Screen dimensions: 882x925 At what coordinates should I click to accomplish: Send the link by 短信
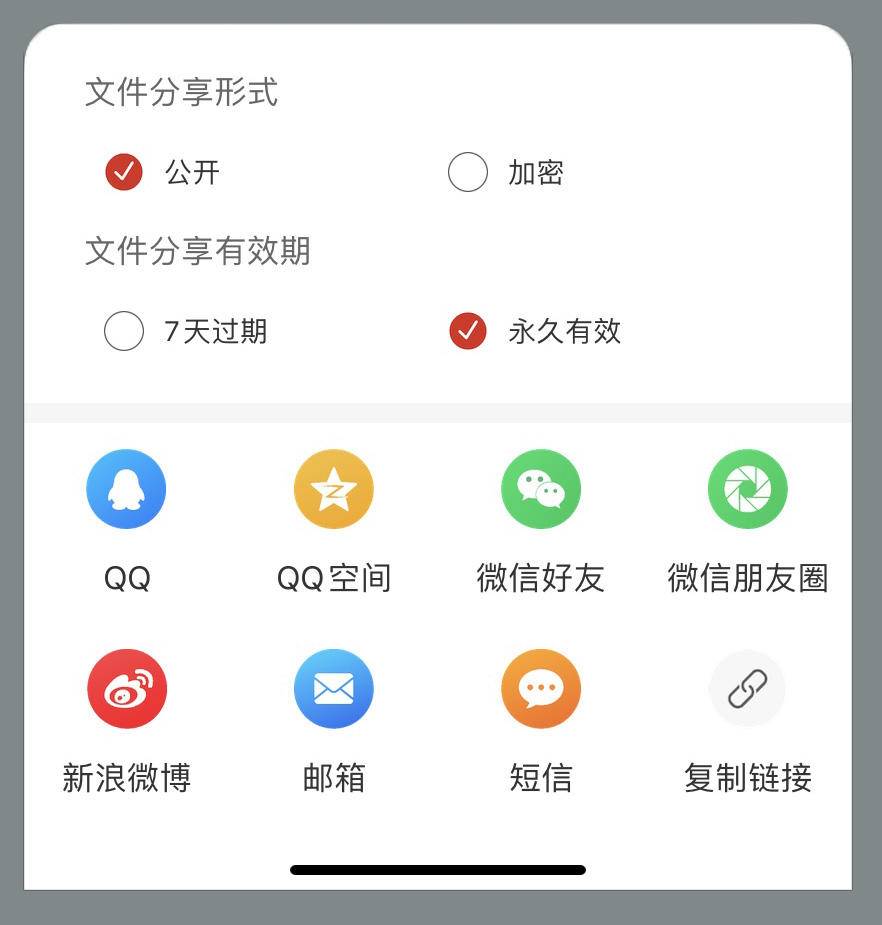click(541, 688)
